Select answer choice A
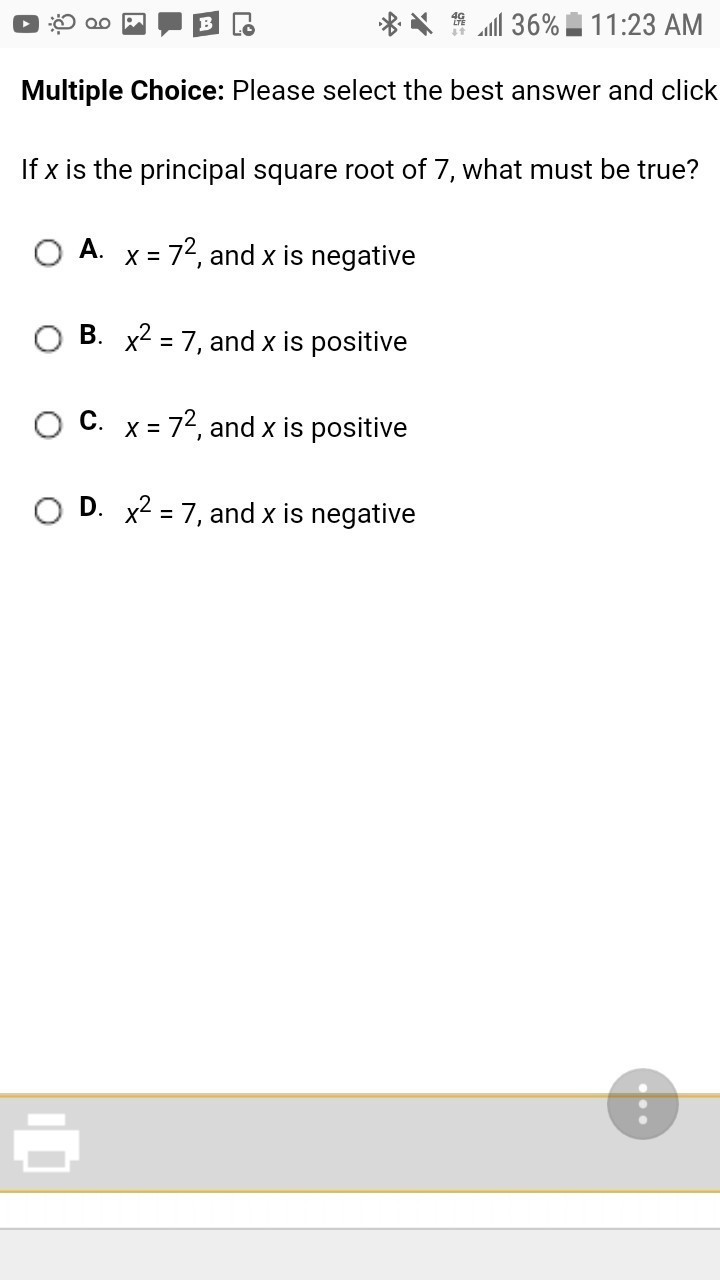The height and width of the screenshot is (1280, 720). pyautogui.click(x=48, y=253)
